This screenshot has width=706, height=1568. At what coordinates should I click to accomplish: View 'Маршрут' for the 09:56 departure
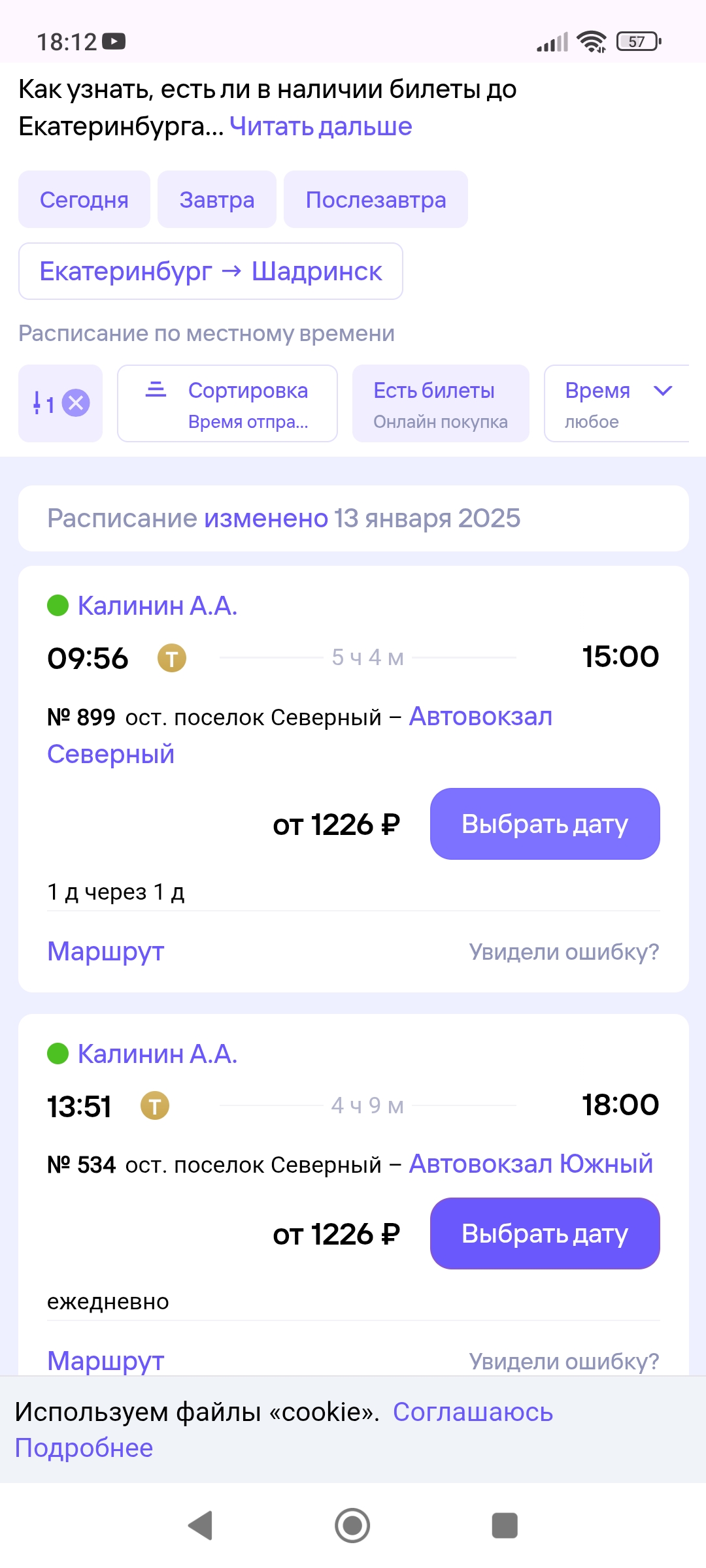(x=106, y=951)
